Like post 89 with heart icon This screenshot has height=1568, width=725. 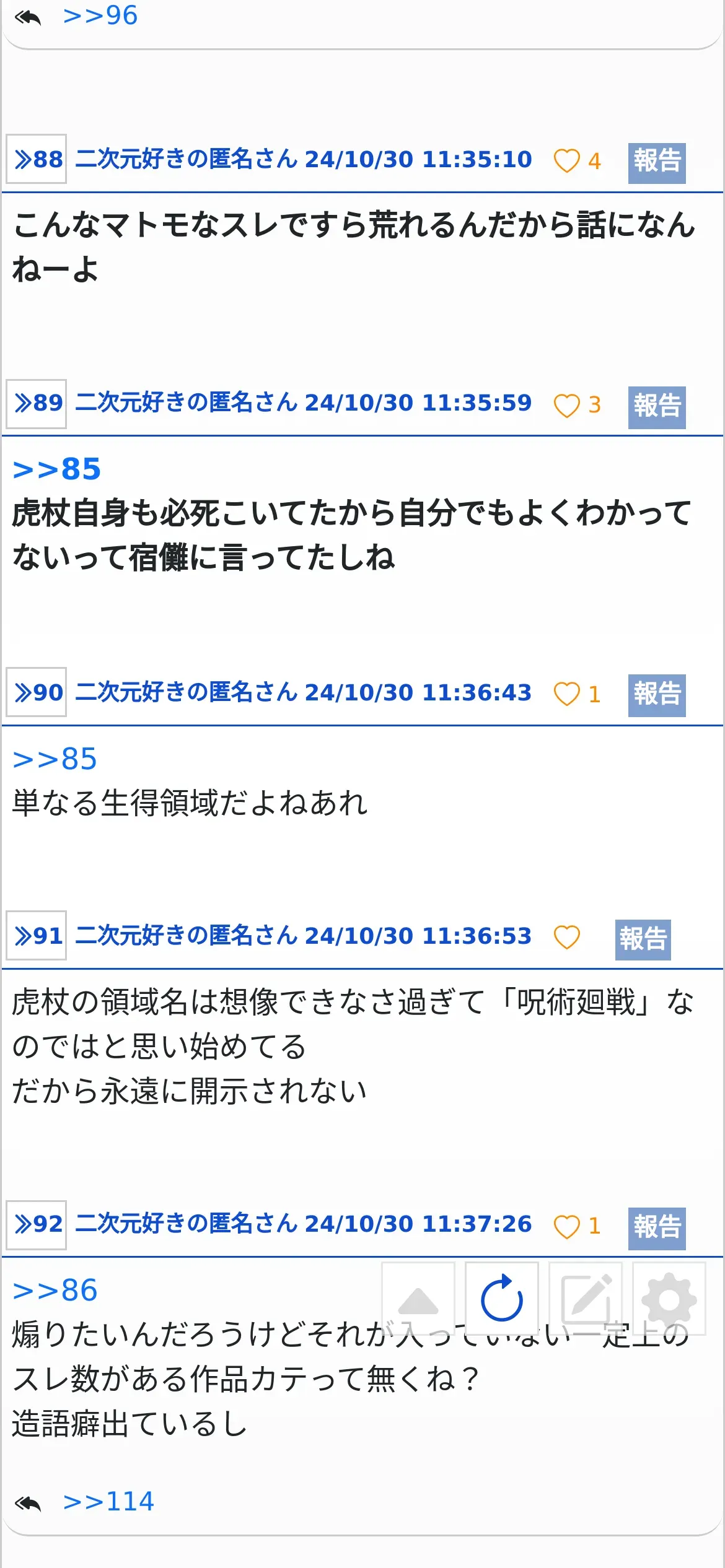click(x=566, y=406)
